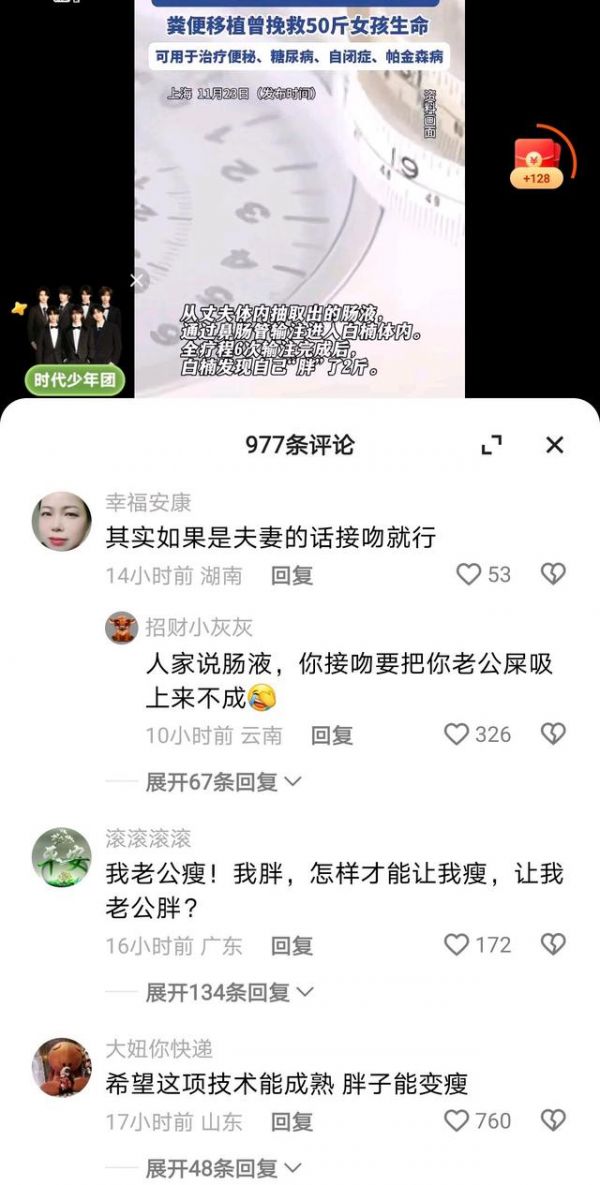Dislike 幸福安康's comment
The height and width of the screenshot is (1185, 600).
coord(553,574)
